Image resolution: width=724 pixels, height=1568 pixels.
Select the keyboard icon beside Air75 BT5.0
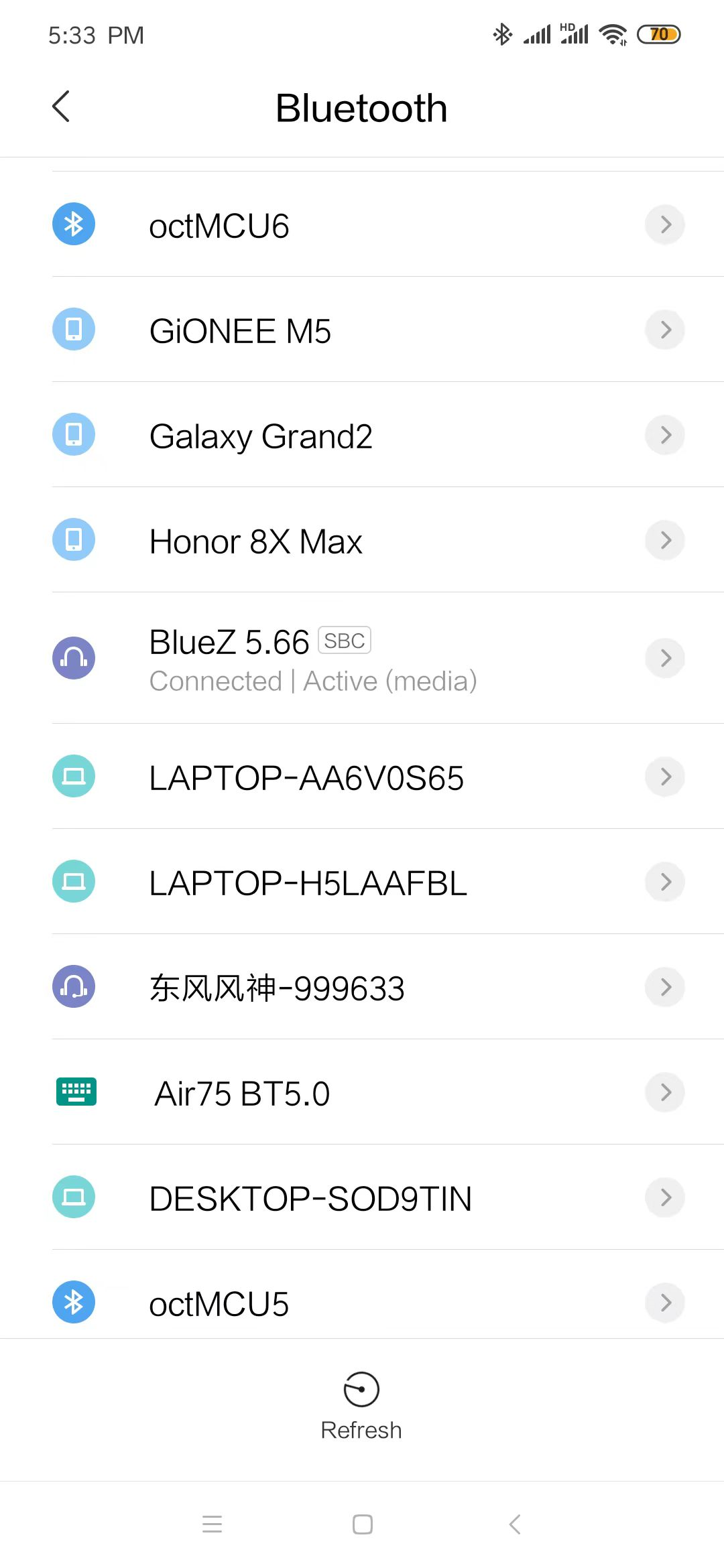click(74, 1092)
